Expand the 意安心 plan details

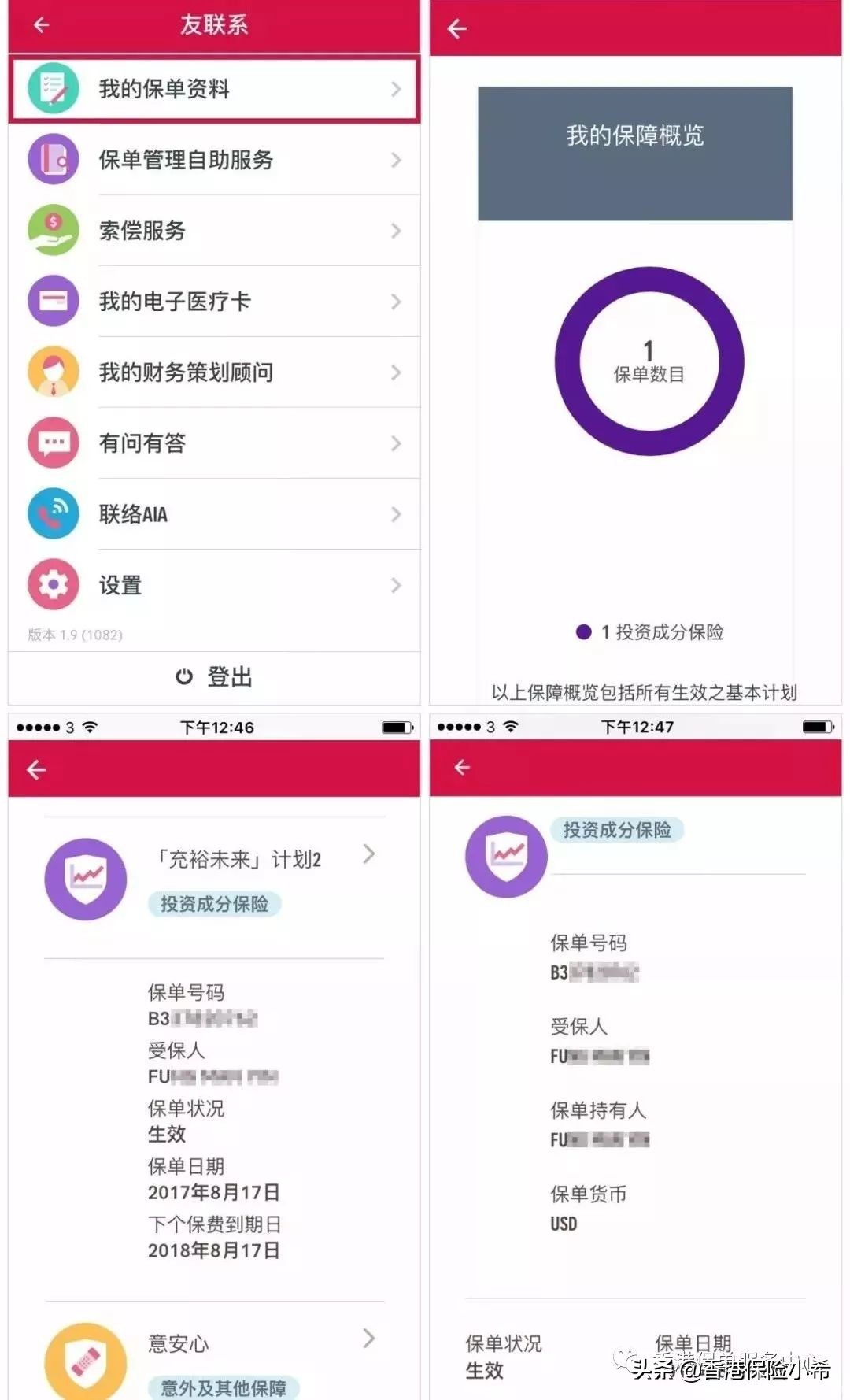(x=368, y=1339)
